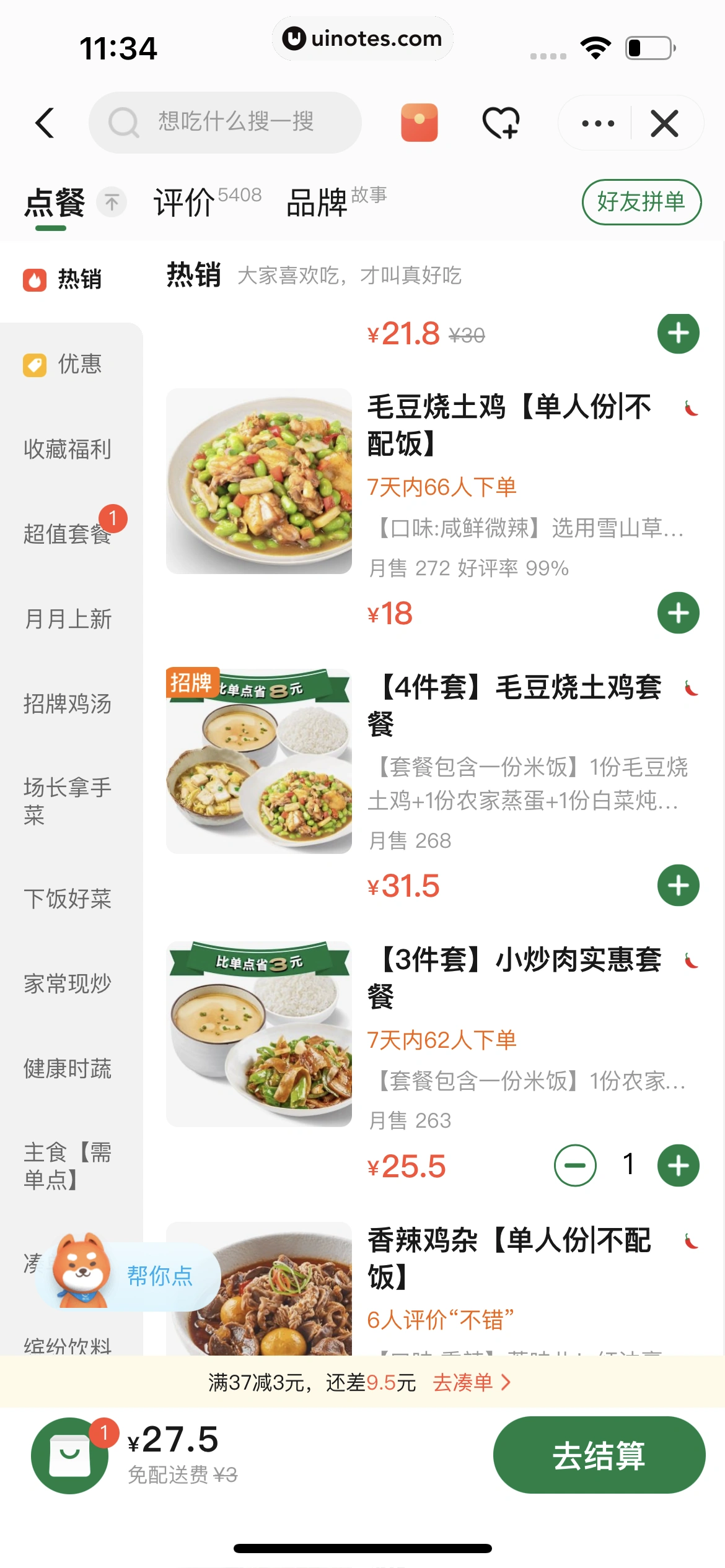Add the ¥21.8 item using plus button
This screenshot has height=1568, width=725.
point(678,333)
